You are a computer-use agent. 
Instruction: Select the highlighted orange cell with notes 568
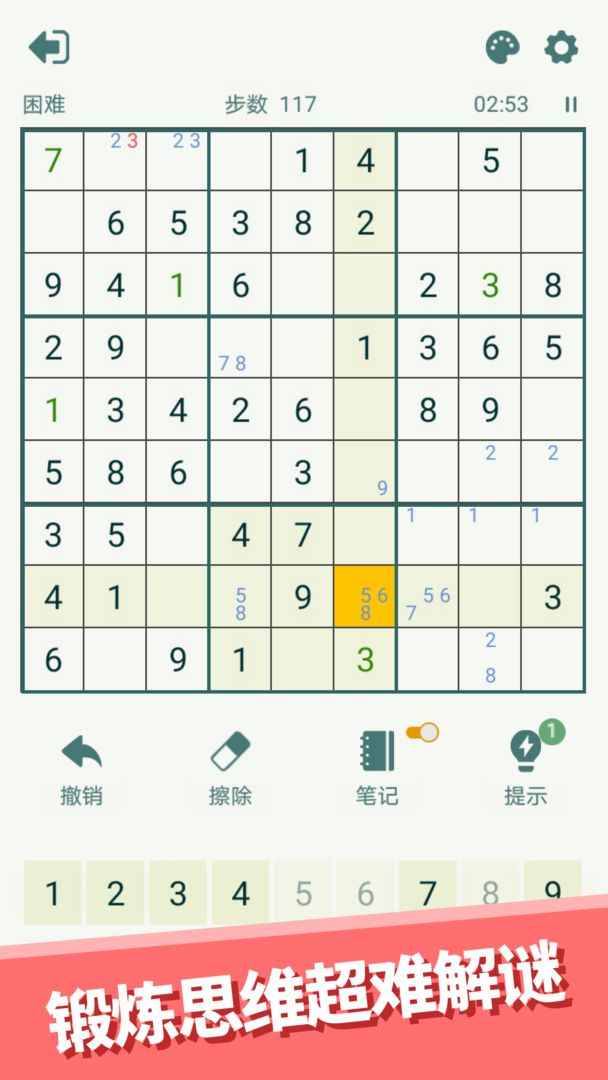click(x=365, y=597)
